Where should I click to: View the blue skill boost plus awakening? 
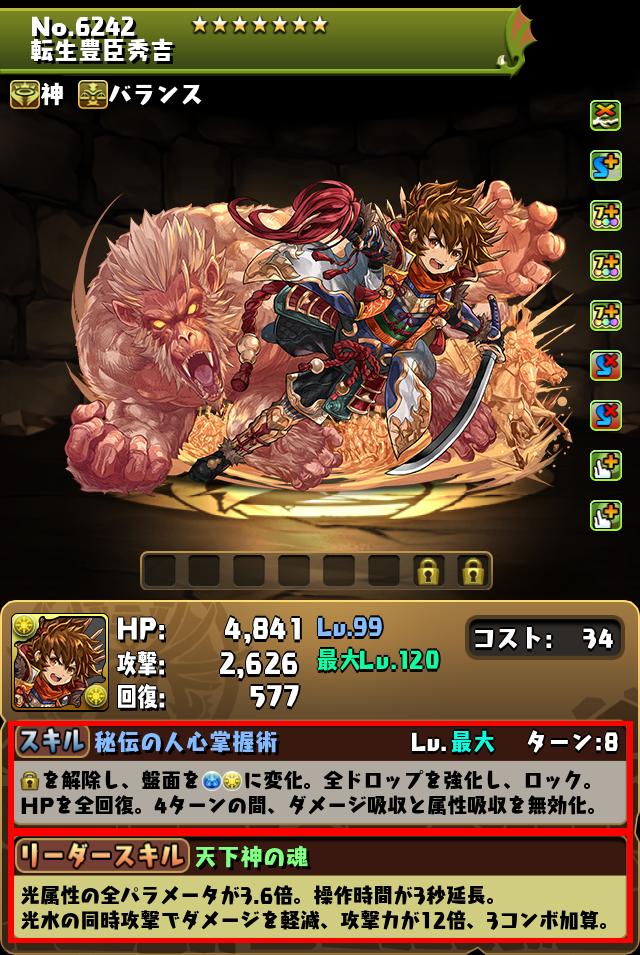pyautogui.click(x=605, y=165)
